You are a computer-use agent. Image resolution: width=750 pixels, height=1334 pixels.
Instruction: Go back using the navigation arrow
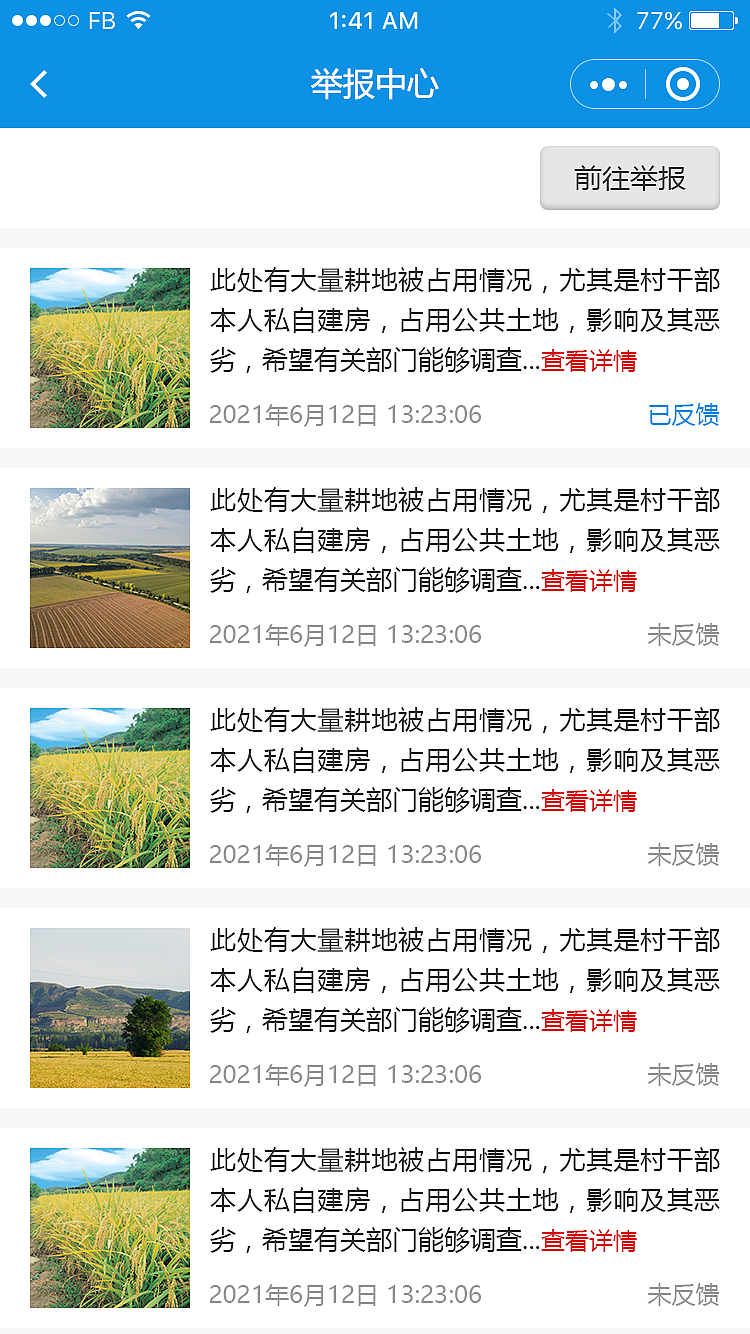click(x=38, y=84)
